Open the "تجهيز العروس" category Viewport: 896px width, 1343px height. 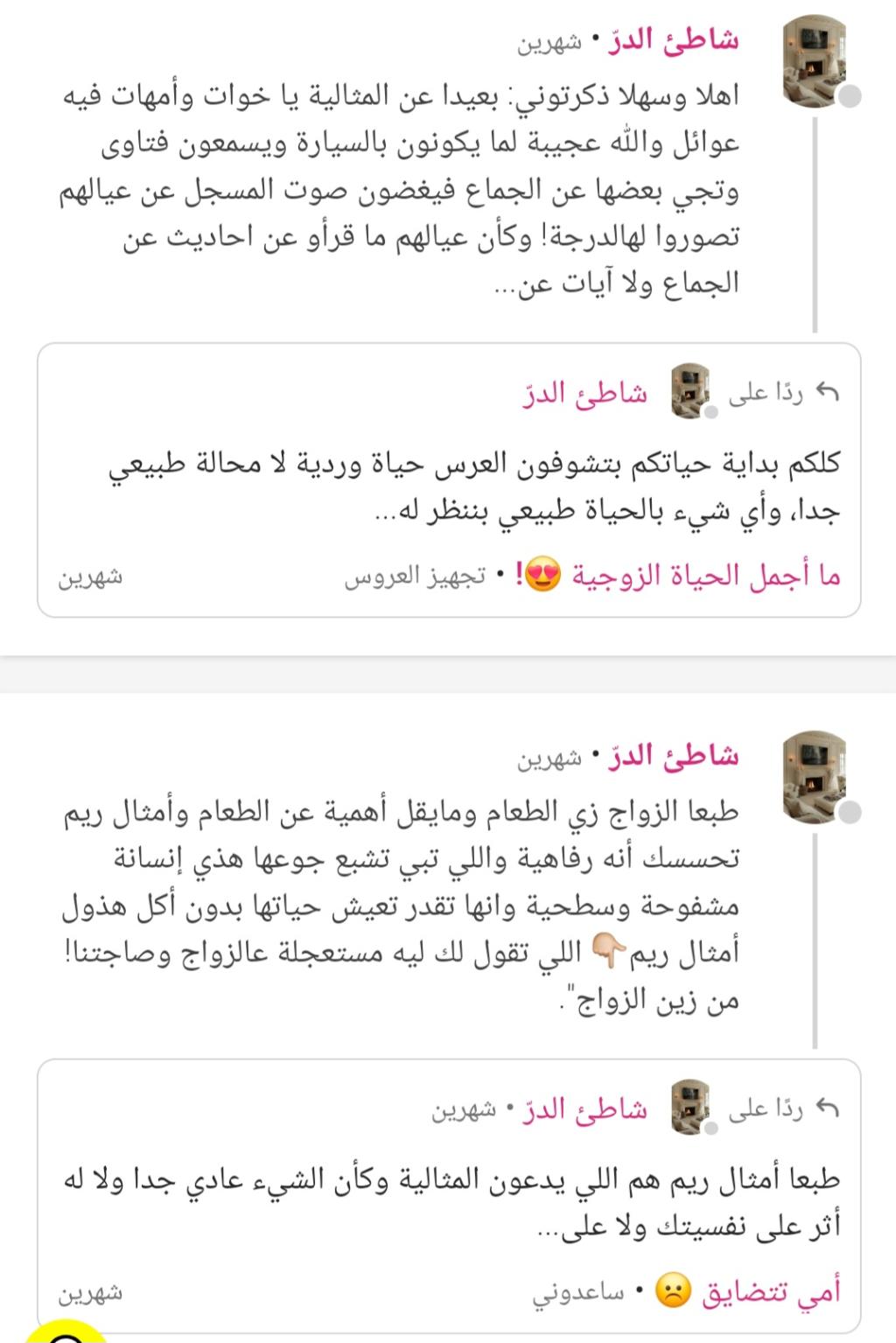pyautogui.click(x=414, y=577)
